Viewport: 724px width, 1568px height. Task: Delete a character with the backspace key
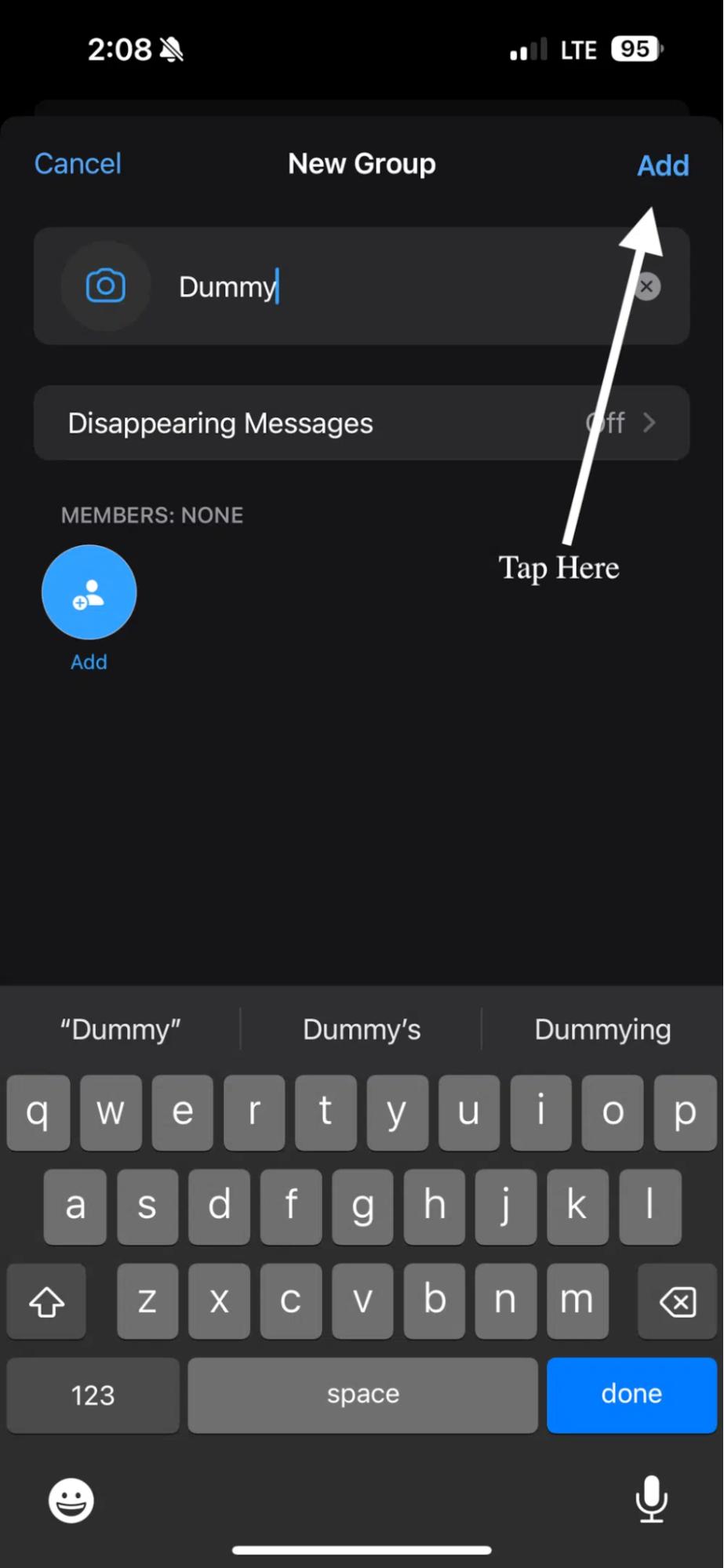(677, 1302)
